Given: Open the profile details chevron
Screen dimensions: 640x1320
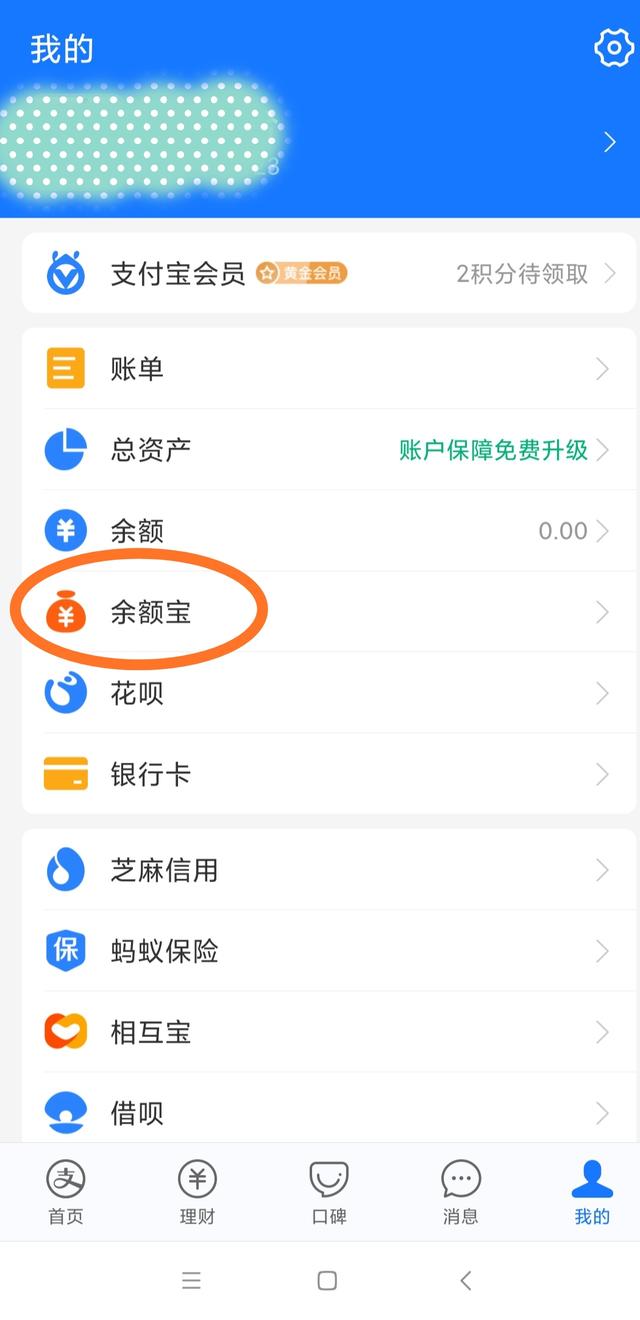Looking at the screenshot, I should 610,143.
